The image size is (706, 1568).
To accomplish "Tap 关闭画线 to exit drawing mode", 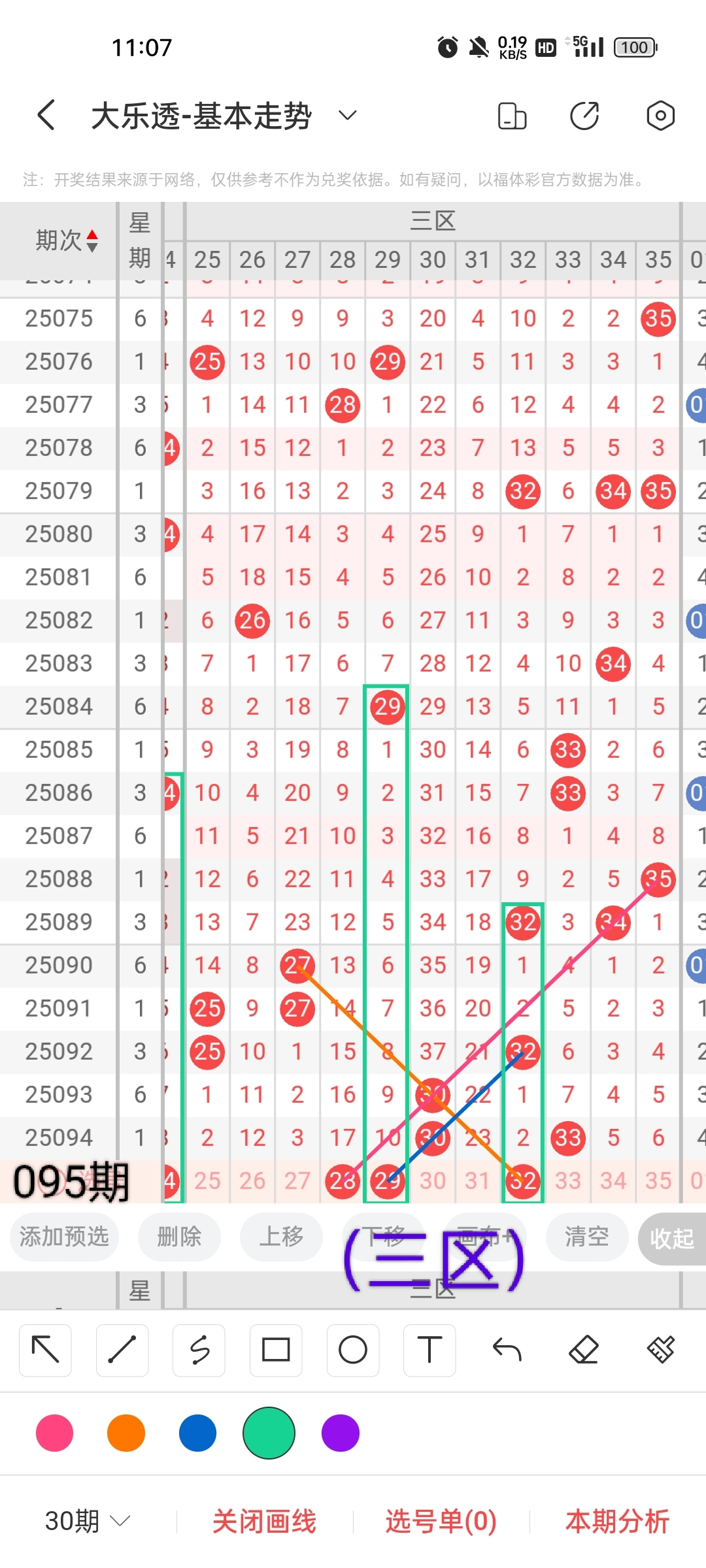I will tap(264, 1521).
